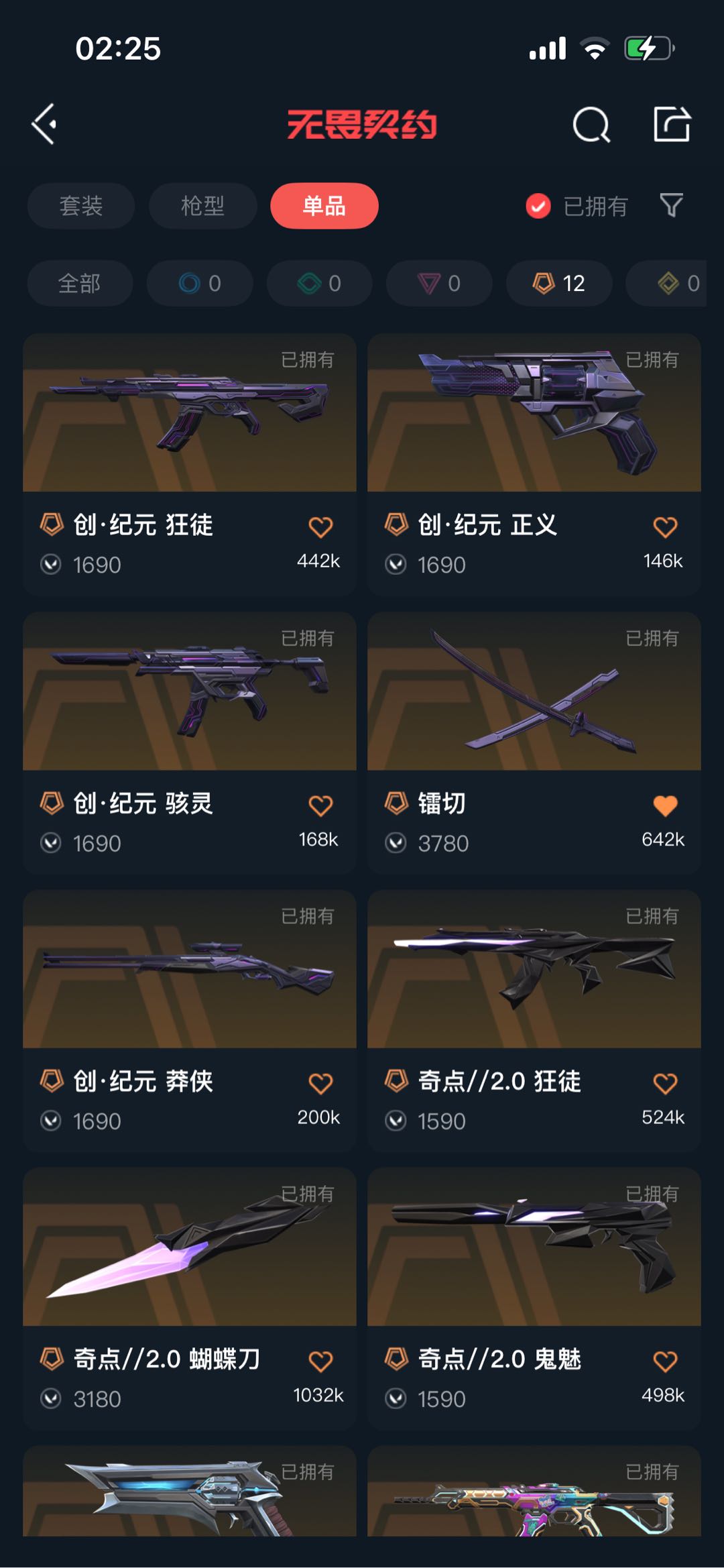Share this skin collection page
This screenshot has height=1568, width=724.
click(672, 124)
